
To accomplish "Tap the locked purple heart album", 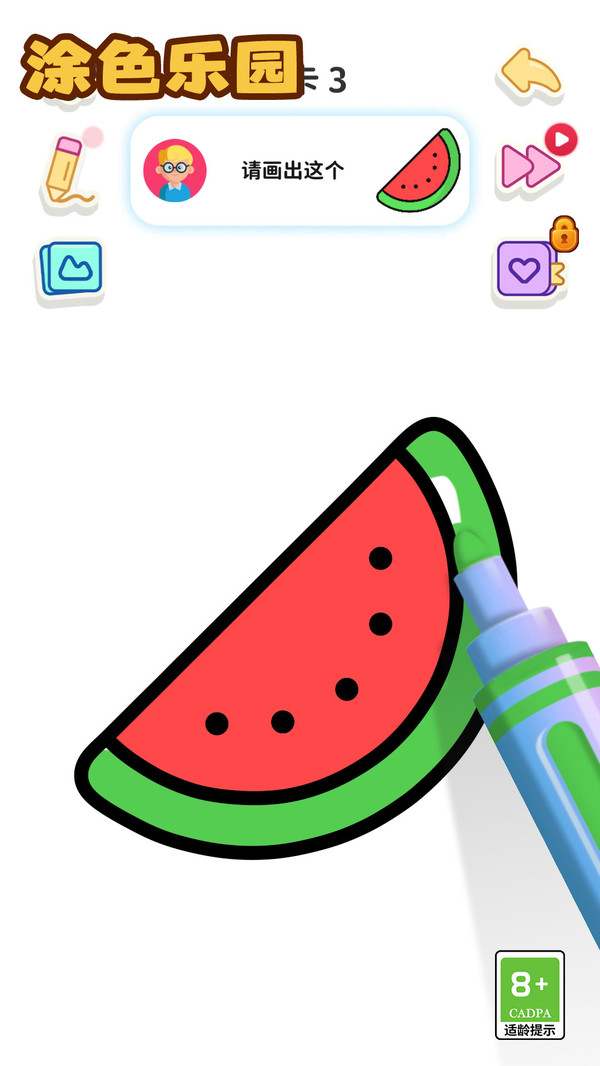I will coord(527,268).
